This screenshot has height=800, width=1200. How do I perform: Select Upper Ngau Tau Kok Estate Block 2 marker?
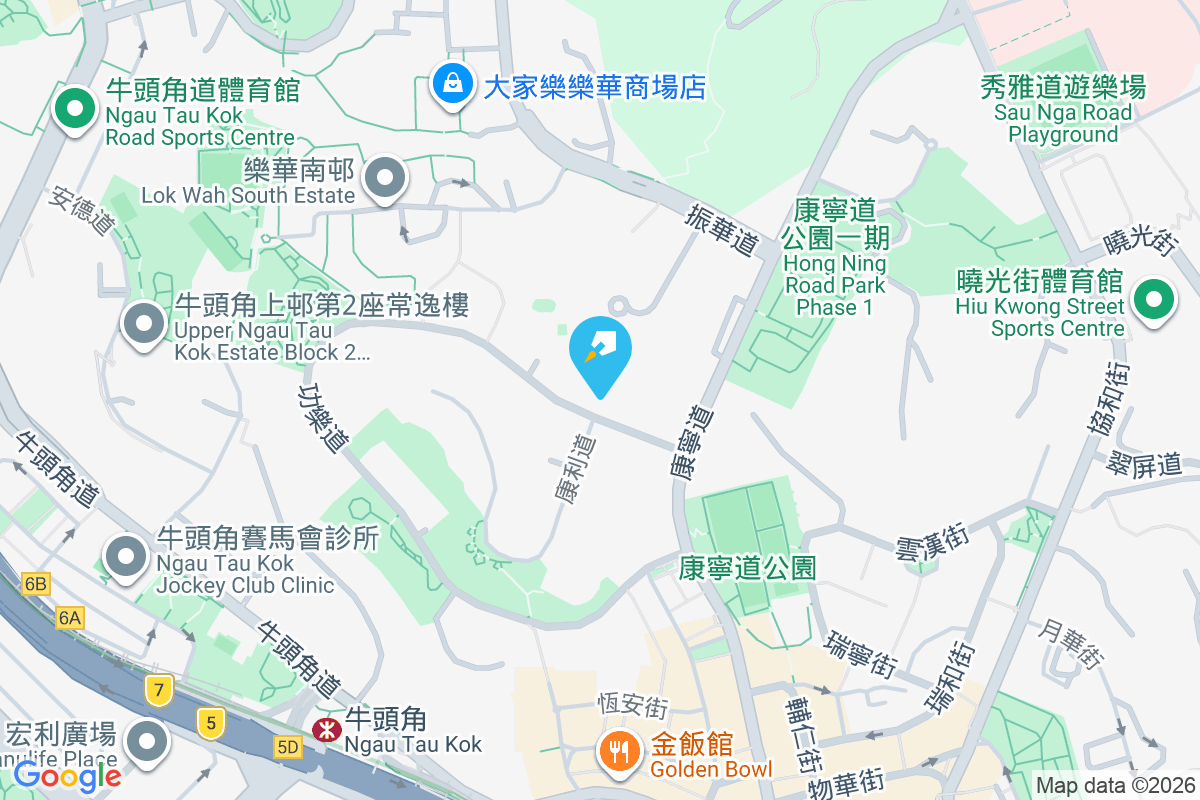143,323
